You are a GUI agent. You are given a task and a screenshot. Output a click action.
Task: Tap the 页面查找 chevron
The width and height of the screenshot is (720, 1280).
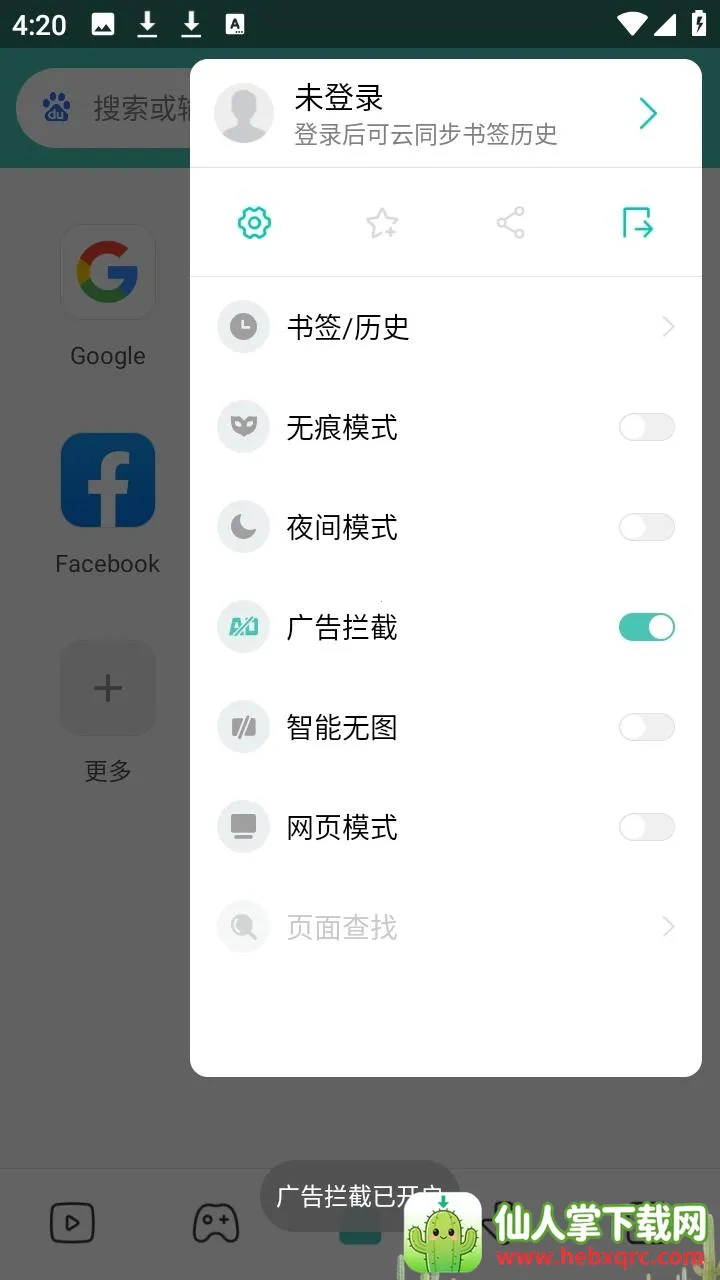click(x=668, y=927)
